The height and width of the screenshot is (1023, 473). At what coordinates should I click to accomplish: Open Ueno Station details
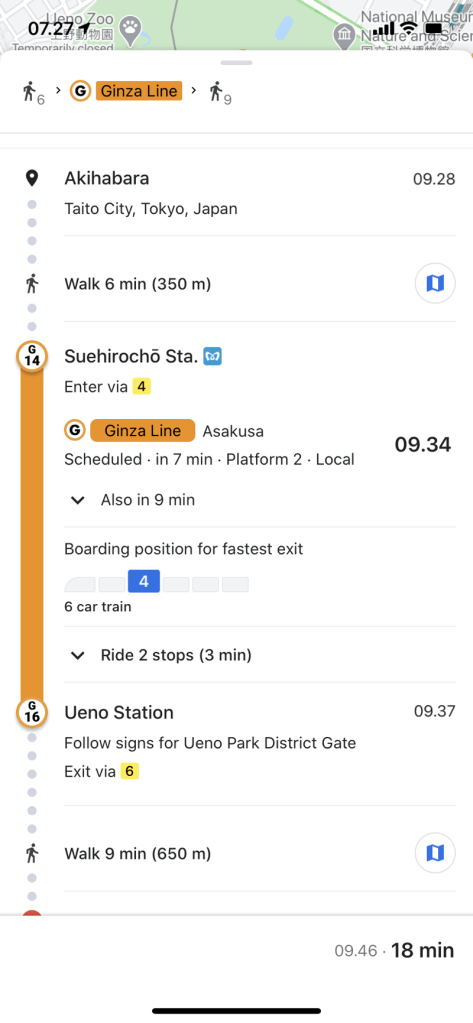119,712
